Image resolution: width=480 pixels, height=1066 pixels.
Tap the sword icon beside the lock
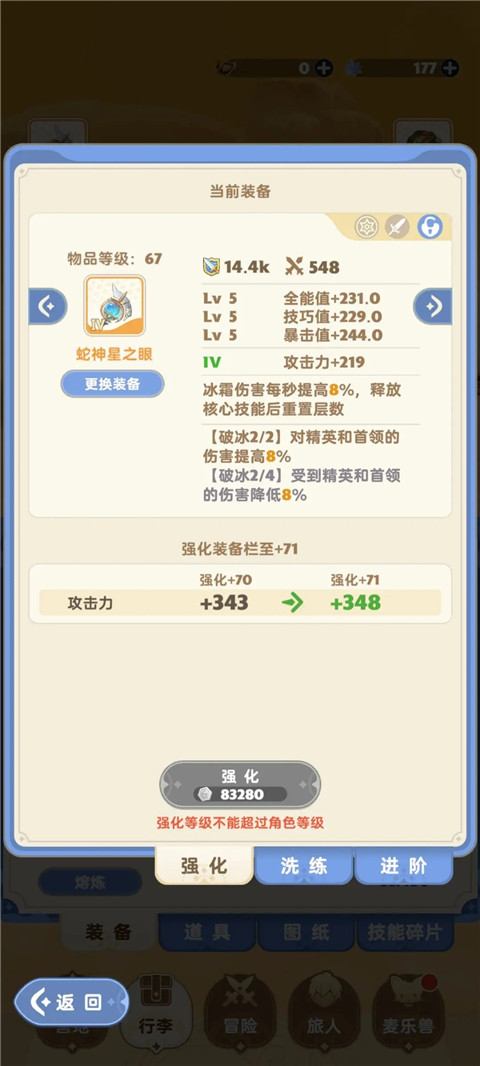pos(397,227)
